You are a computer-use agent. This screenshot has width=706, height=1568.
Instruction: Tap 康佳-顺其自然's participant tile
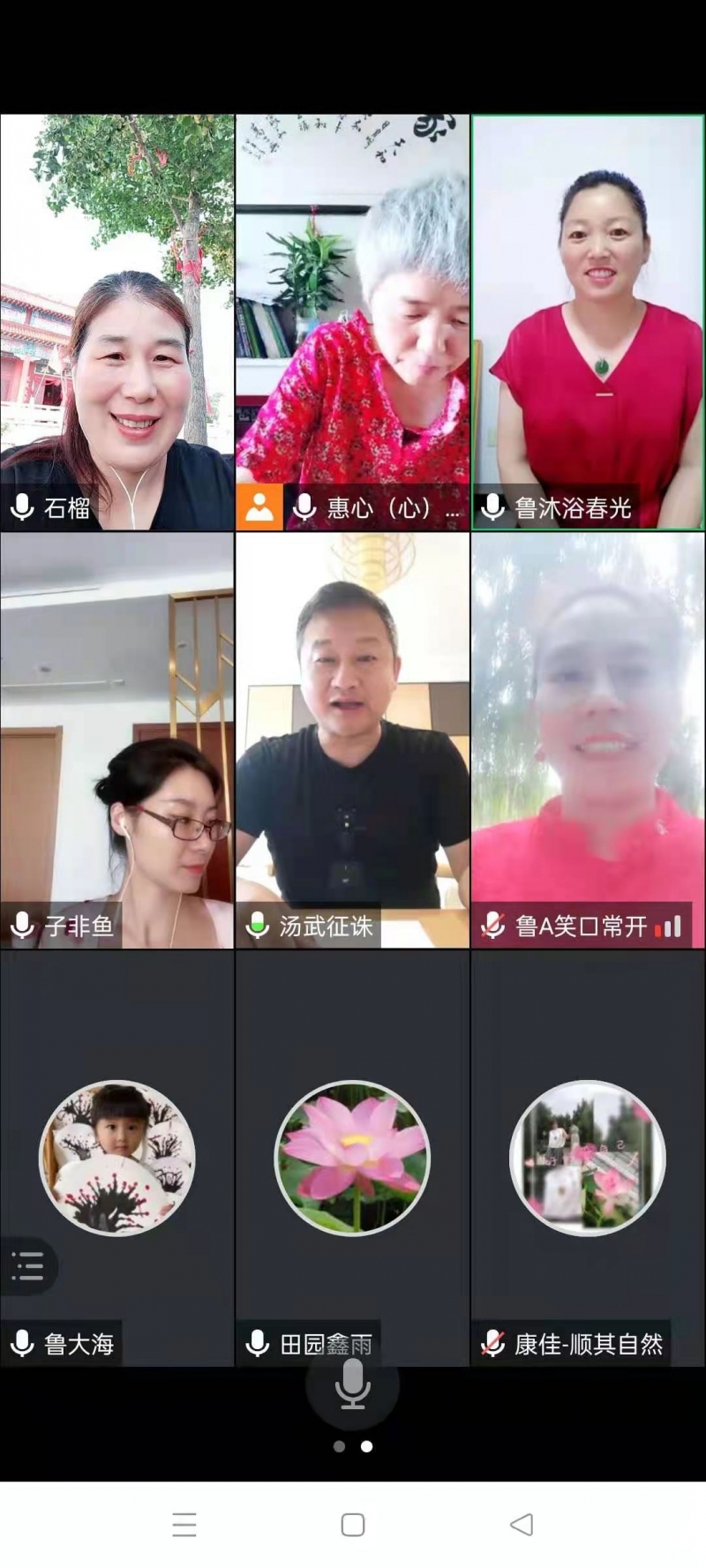coord(588,1158)
